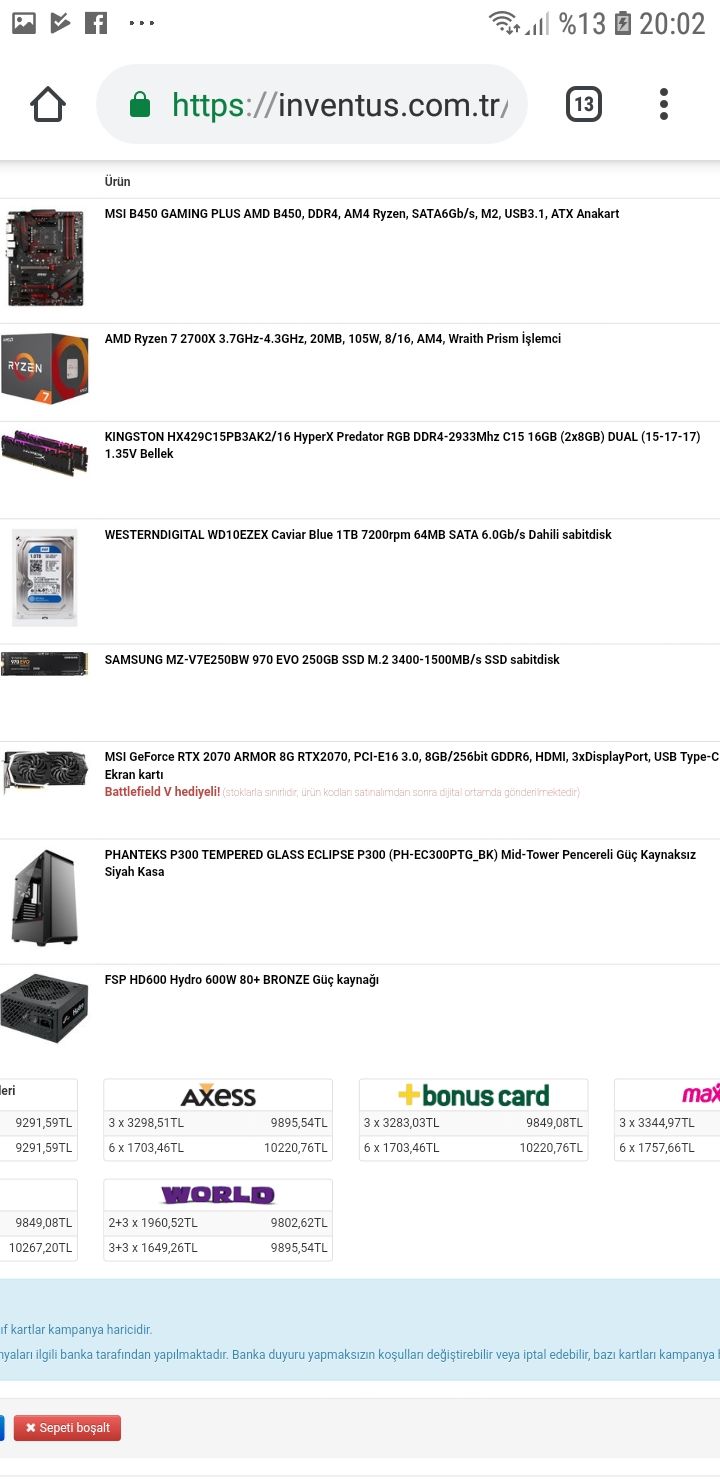Tap the MSI B450 motherboard image
The width and height of the screenshot is (720, 1480).
(x=45, y=258)
